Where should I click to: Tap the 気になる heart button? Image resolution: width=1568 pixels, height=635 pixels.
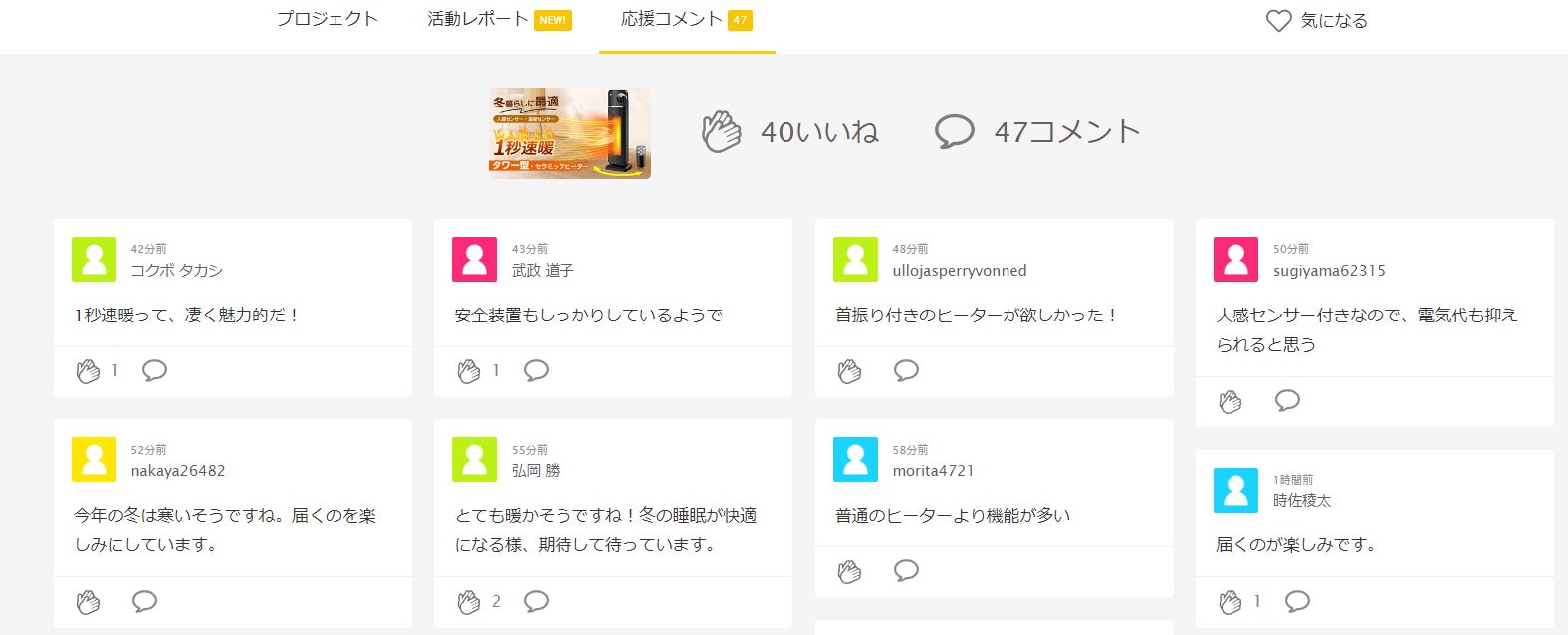point(1316,20)
